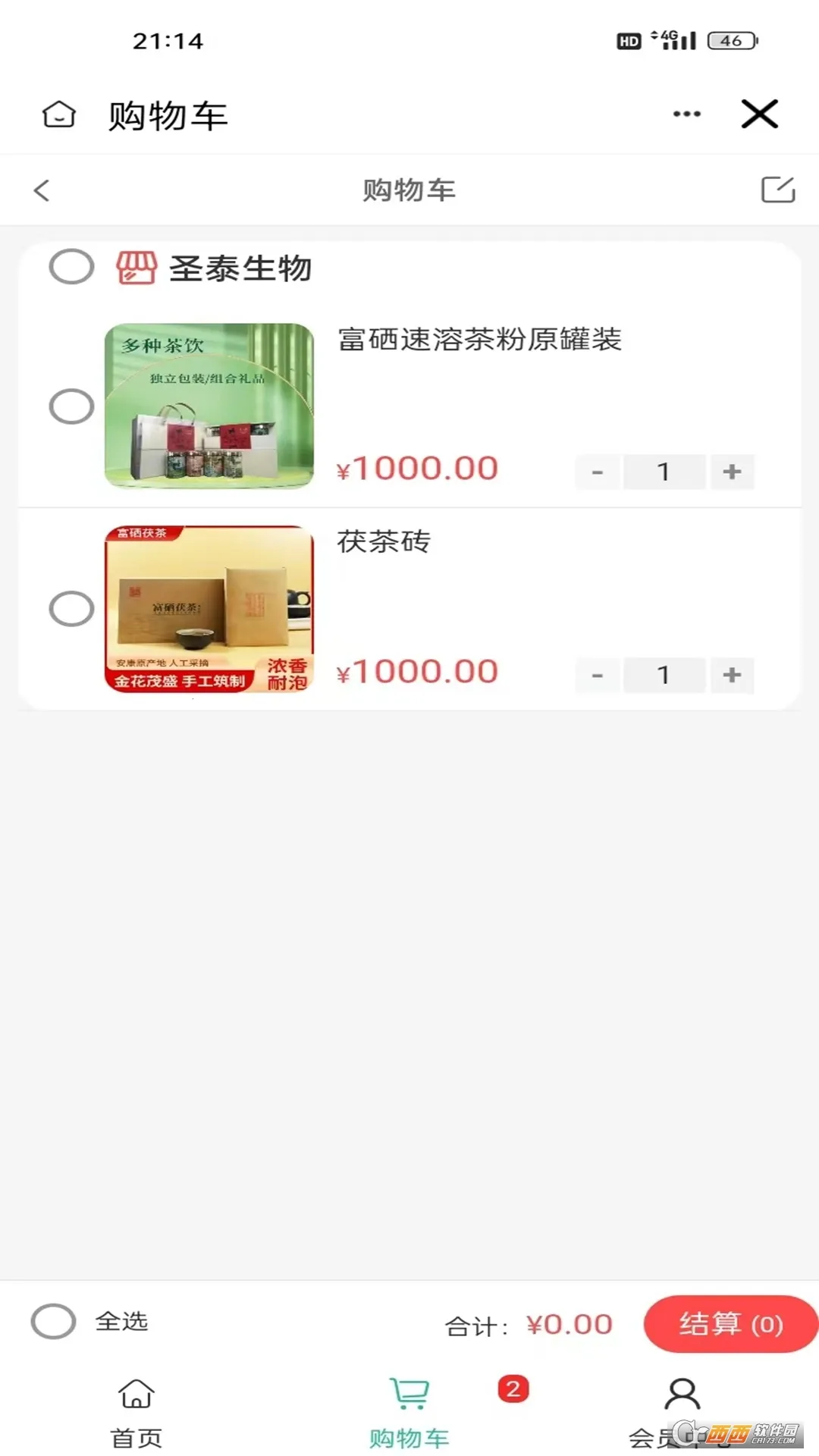
Task: Go to home via the house icon
Action: 58,115
